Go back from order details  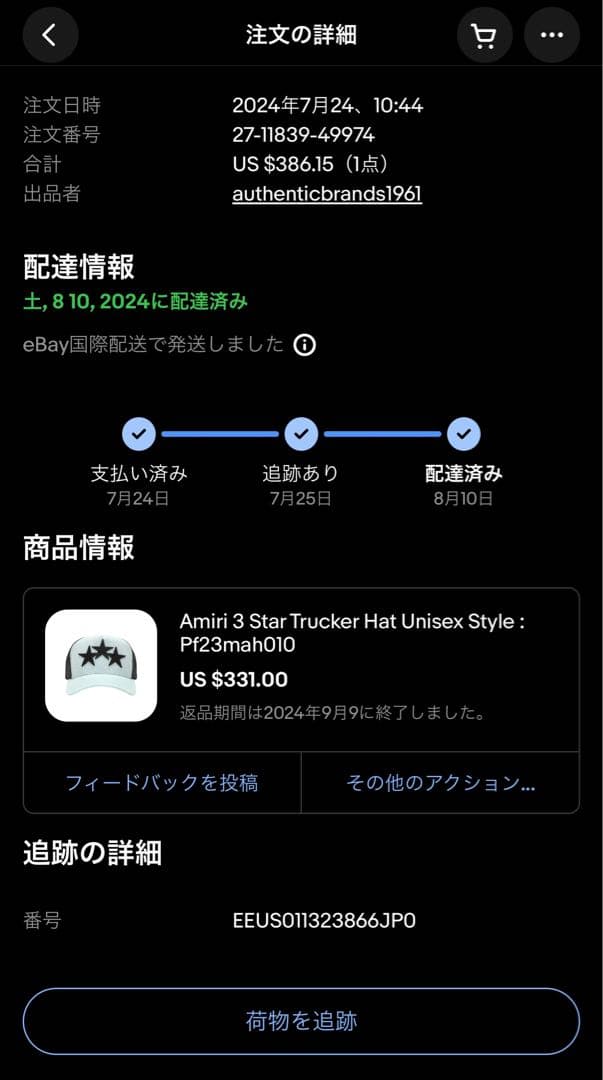pyautogui.click(x=50, y=35)
